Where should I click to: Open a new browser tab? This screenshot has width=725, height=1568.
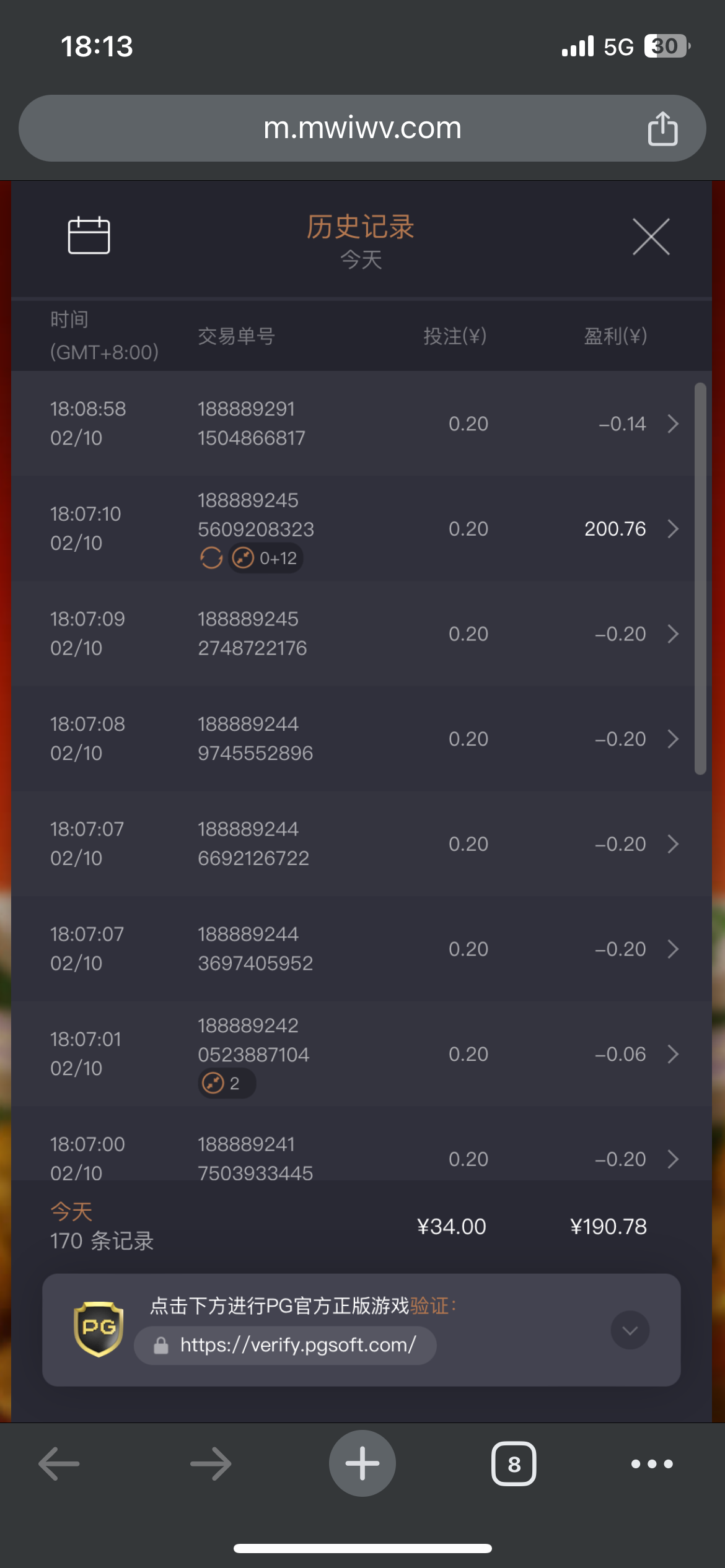coord(362,1464)
